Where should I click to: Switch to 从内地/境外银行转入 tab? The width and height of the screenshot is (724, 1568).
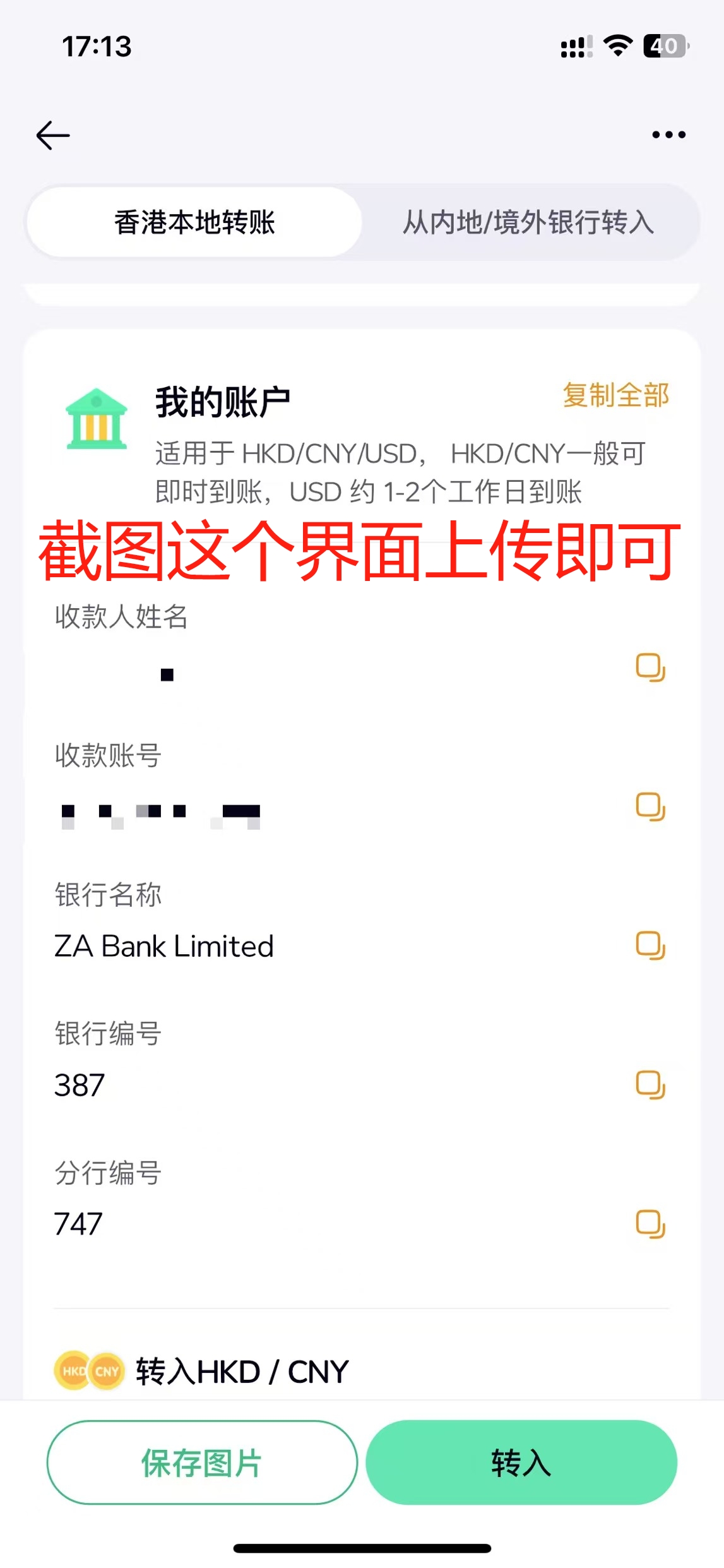click(529, 222)
